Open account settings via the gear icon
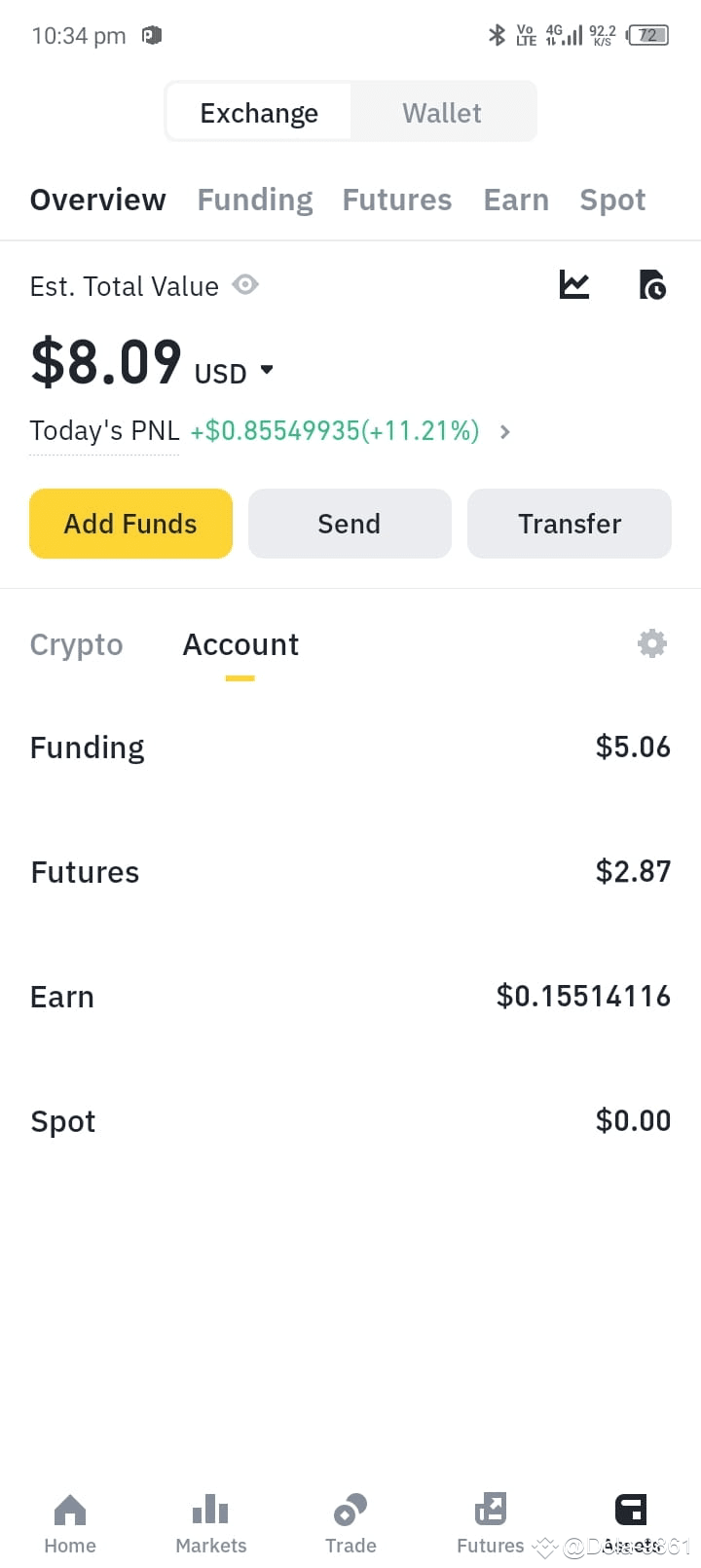This screenshot has height=1568, width=701. coord(651,643)
